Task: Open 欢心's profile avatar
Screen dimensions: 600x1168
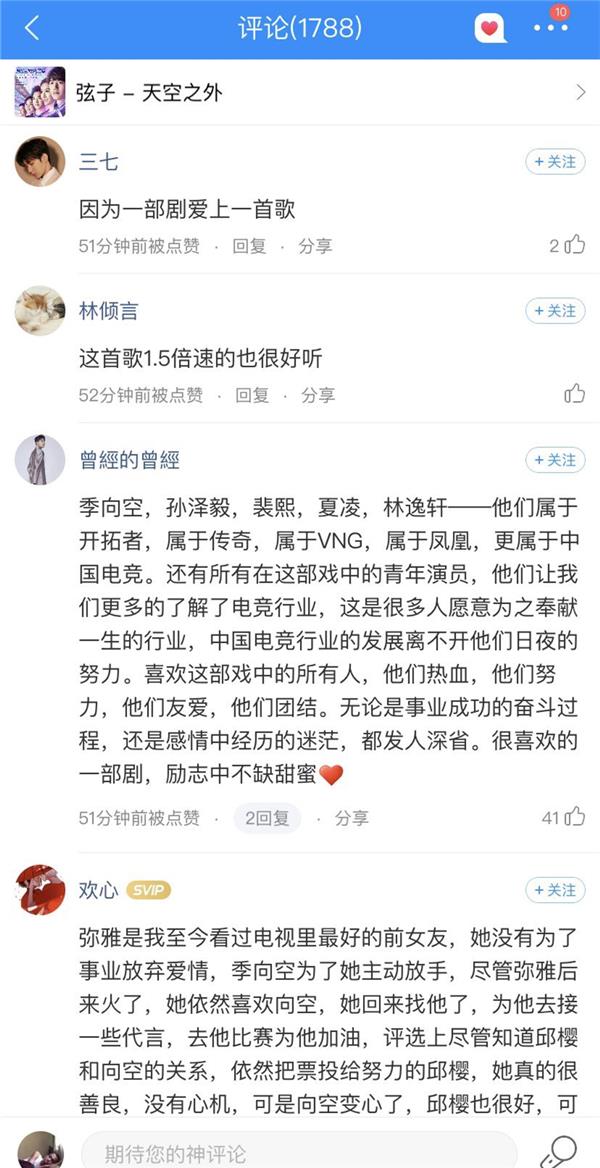Action: pyautogui.click(x=40, y=890)
